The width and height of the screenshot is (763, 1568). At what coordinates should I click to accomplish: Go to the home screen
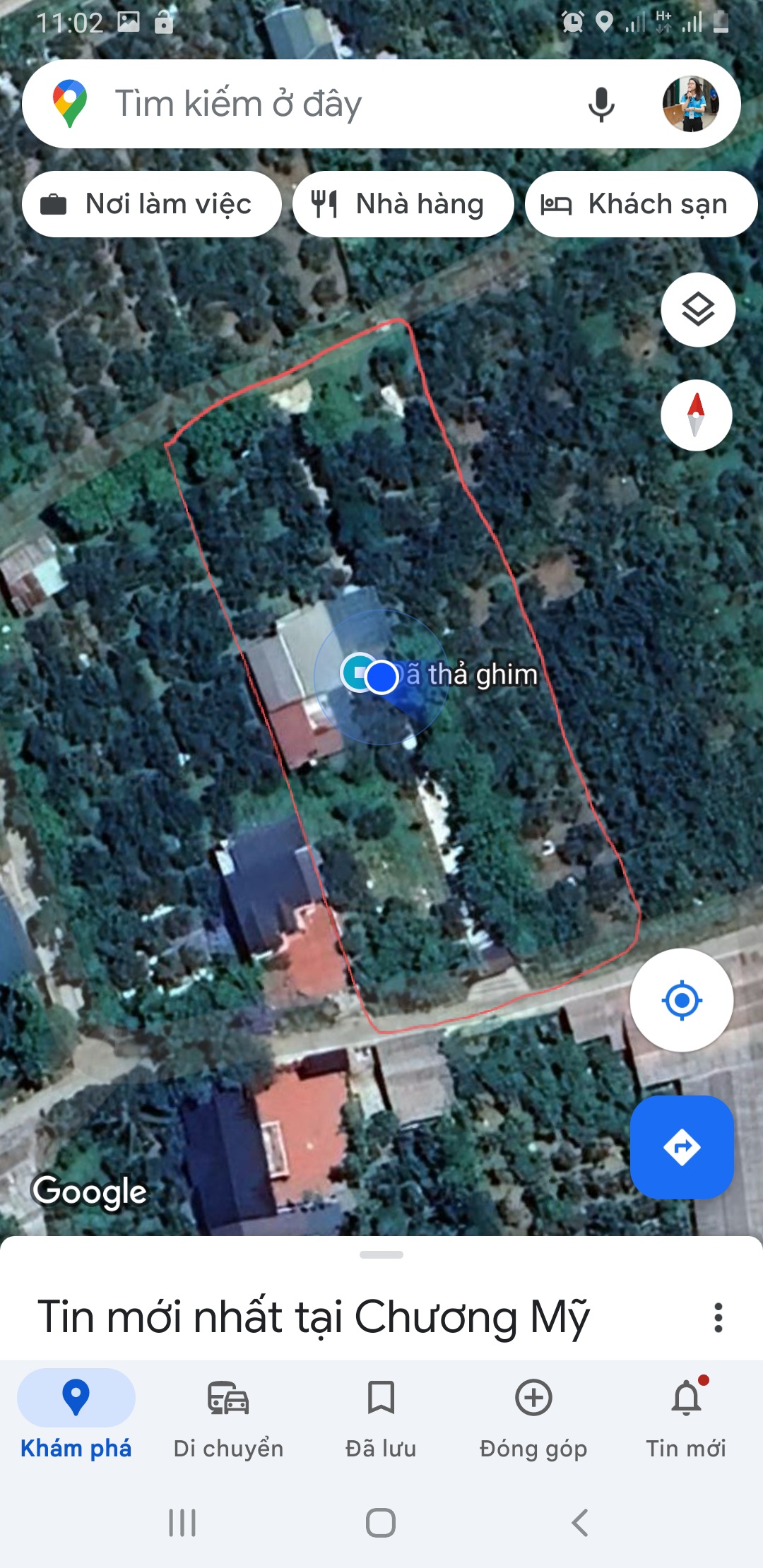pyautogui.click(x=381, y=1523)
